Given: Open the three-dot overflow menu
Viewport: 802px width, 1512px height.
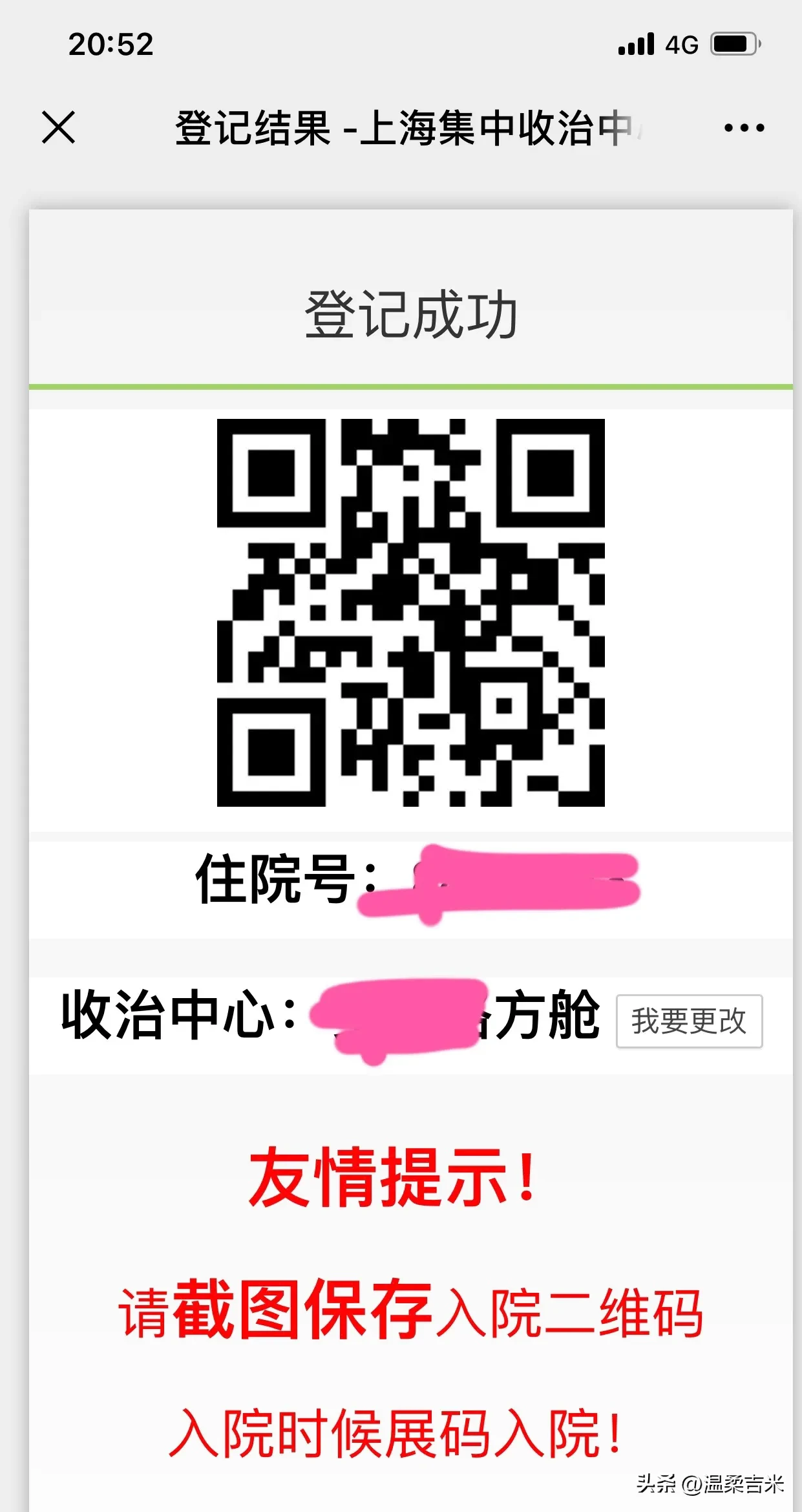Looking at the screenshot, I should pos(744,128).
